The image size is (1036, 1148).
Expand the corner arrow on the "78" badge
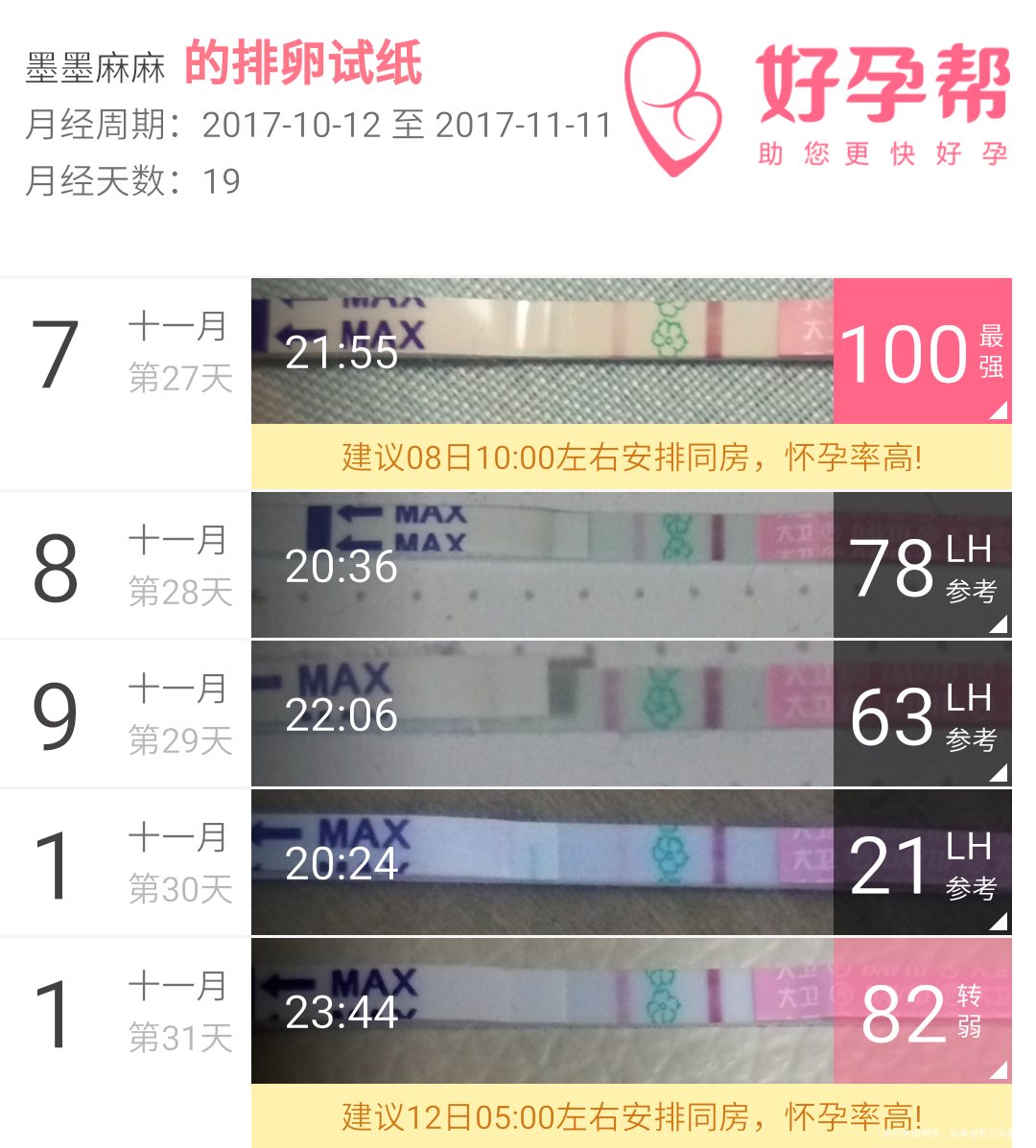click(998, 623)
